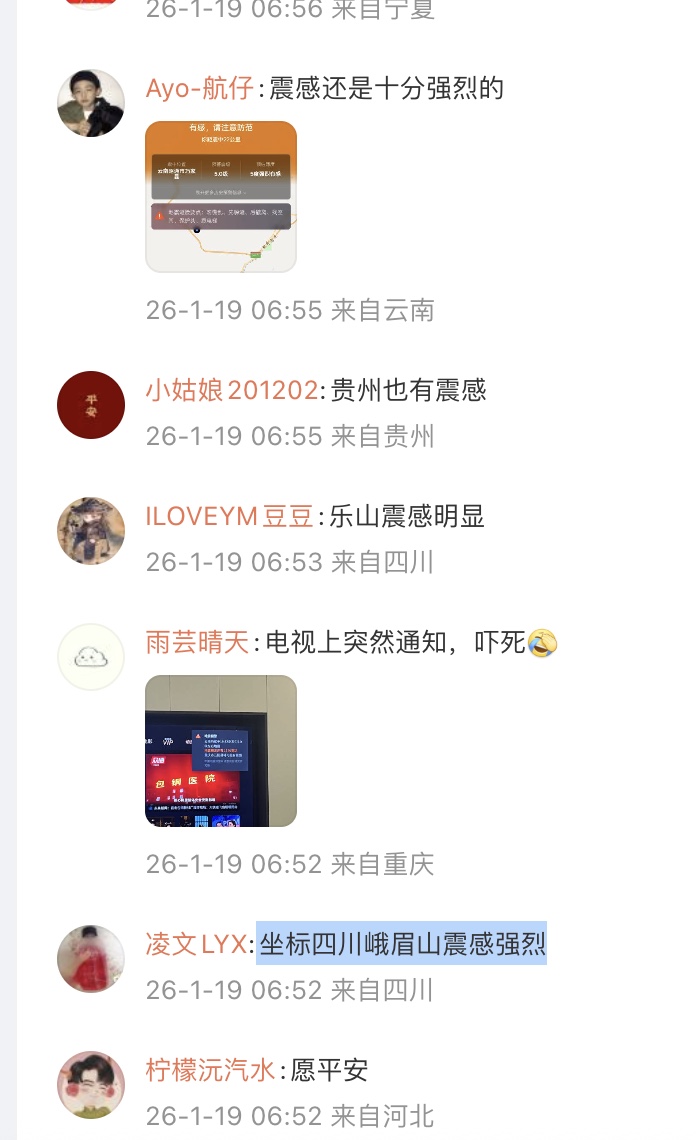
Task: Tap the red avatar of 小姑娘201202
Action: click(x=91, y=405)
